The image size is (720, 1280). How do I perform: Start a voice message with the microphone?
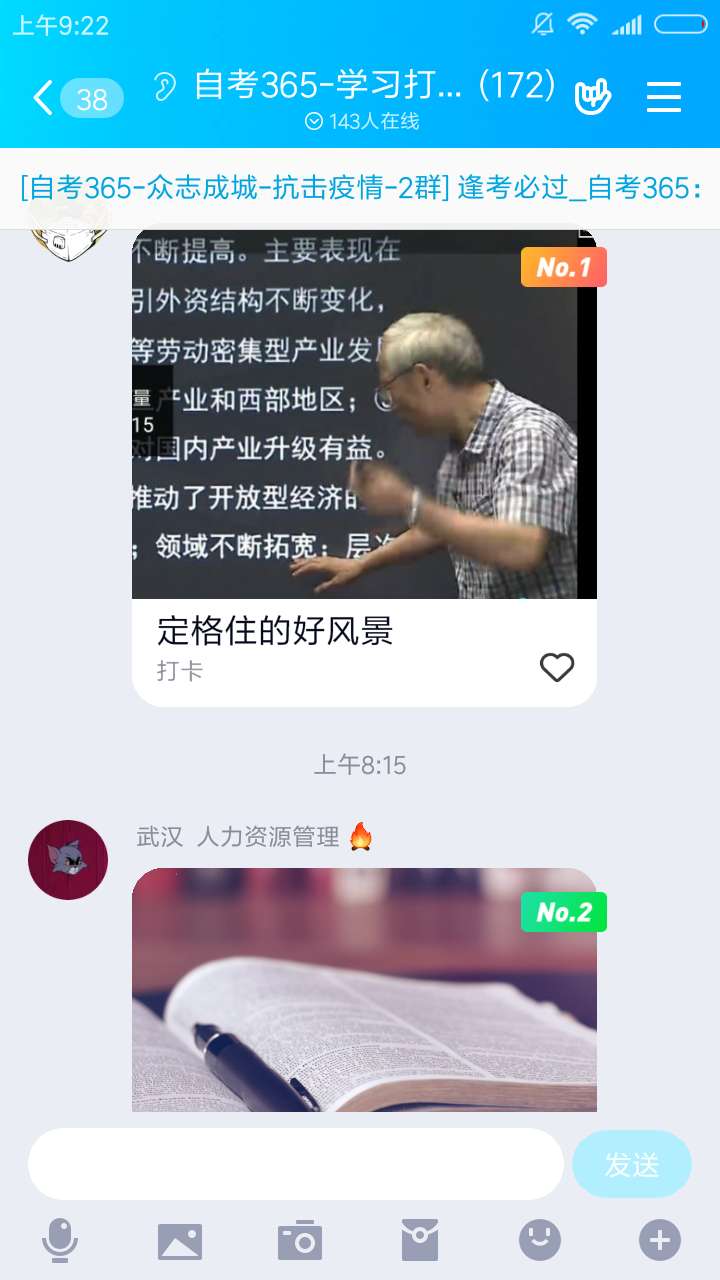[x=60, y=1241]
